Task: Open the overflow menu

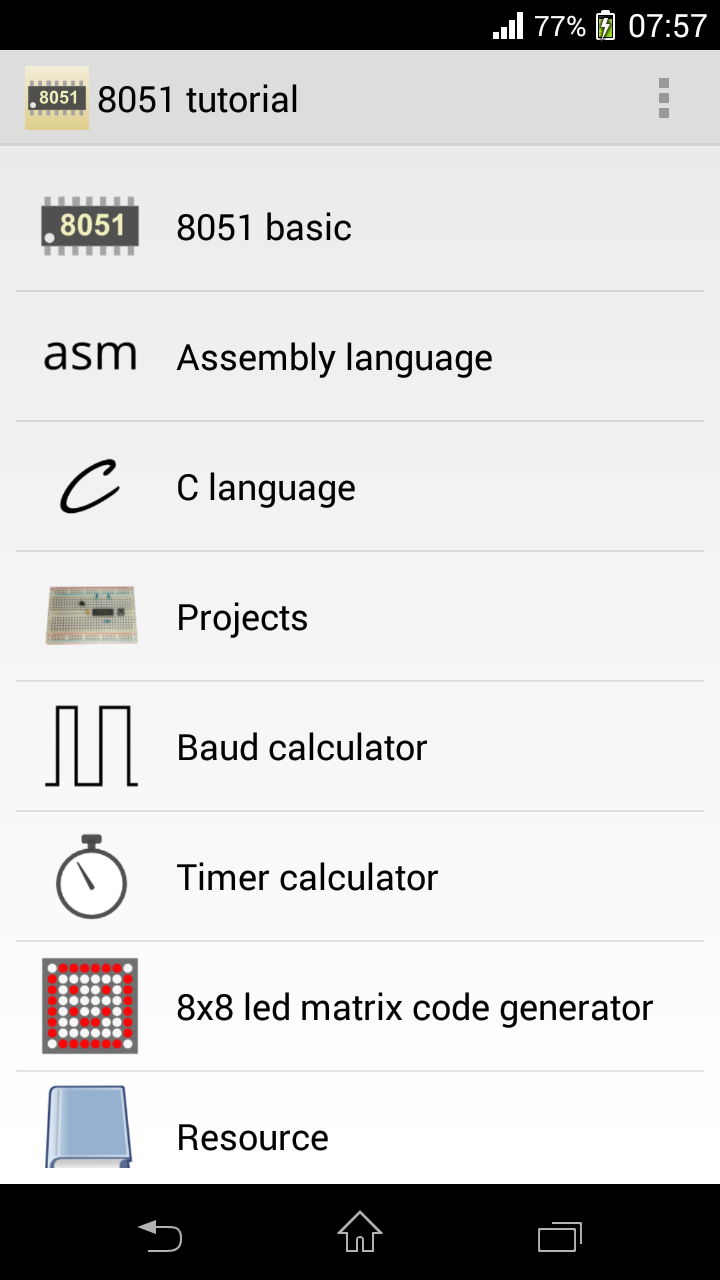Action: (x=663, y=99)
